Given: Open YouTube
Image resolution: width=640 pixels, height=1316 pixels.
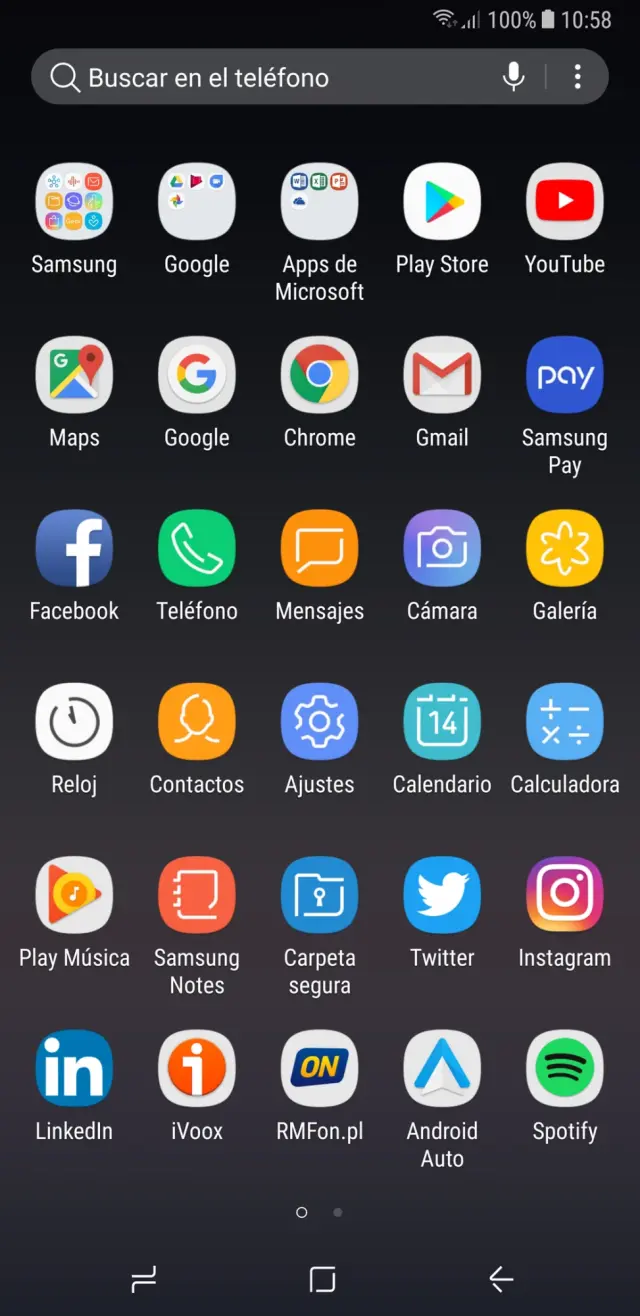Looking at the screenshot, I should tap(564, 202).
